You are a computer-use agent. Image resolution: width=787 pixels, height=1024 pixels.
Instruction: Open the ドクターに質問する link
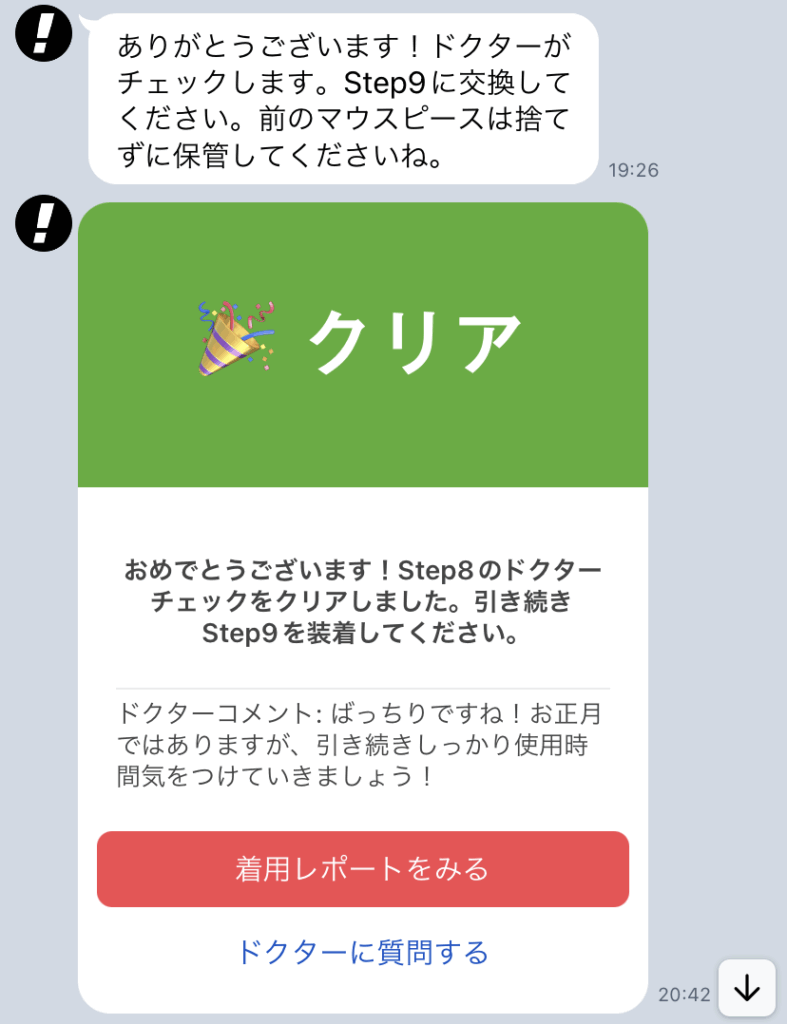click(x=362, y=951)
